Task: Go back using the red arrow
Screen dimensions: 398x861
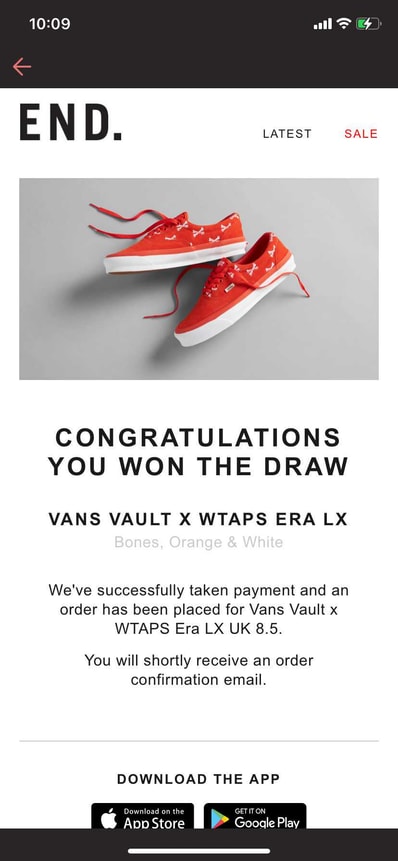Action: [x=22, y=66]
